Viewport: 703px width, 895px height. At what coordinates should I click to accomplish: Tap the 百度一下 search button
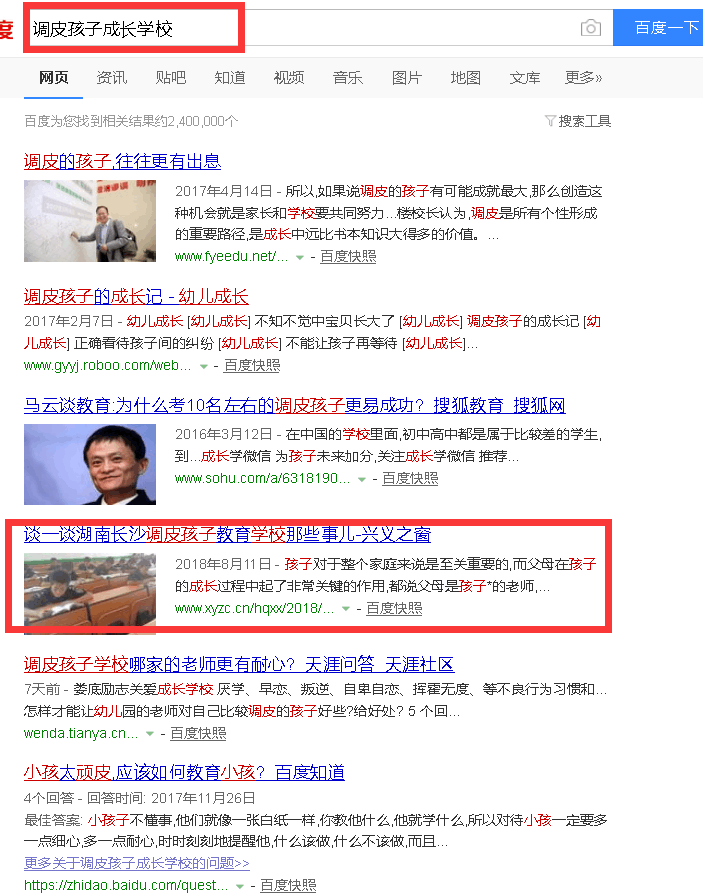[660, 28]
